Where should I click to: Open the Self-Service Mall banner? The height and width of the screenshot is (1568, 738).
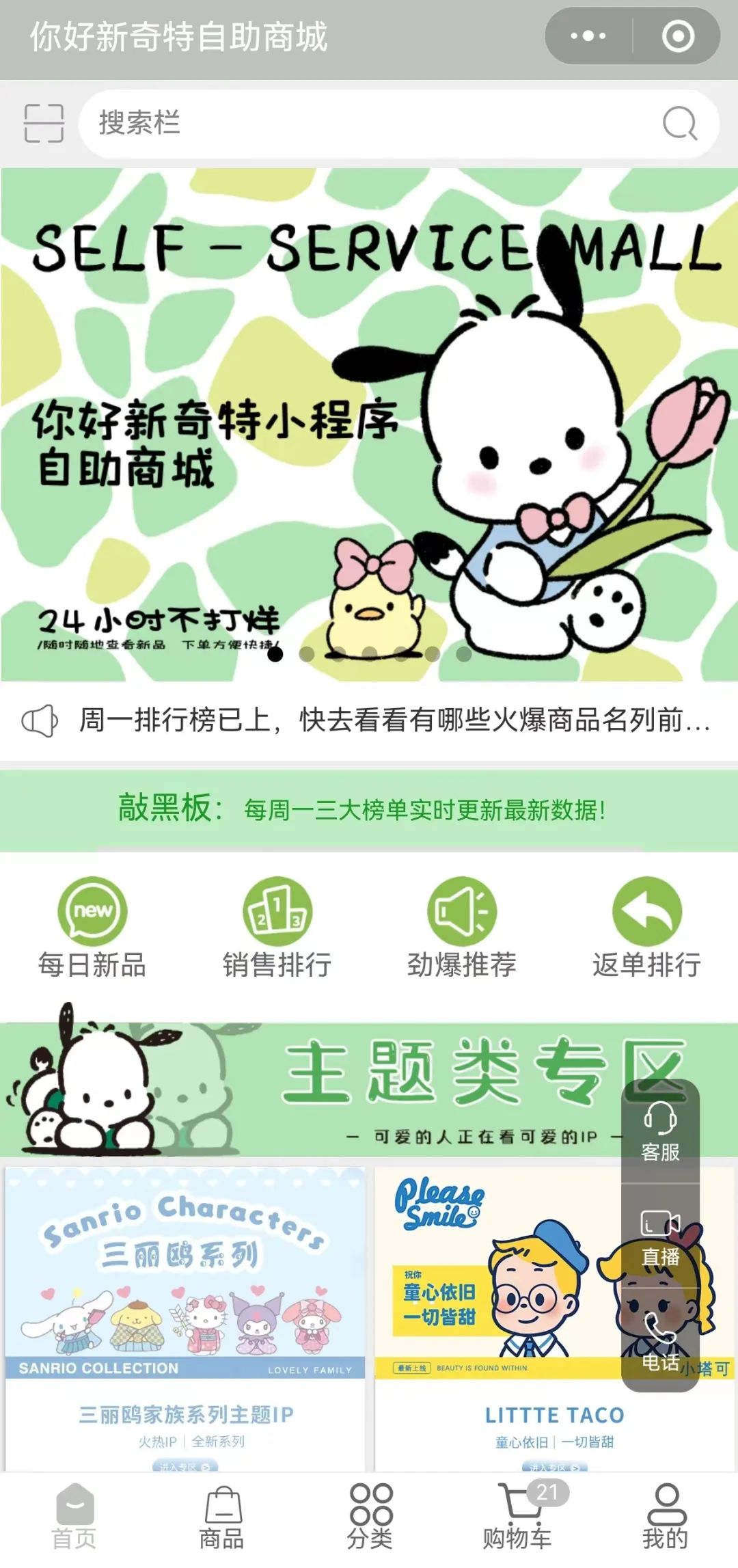pyautogui.click(x=369, y=424)
